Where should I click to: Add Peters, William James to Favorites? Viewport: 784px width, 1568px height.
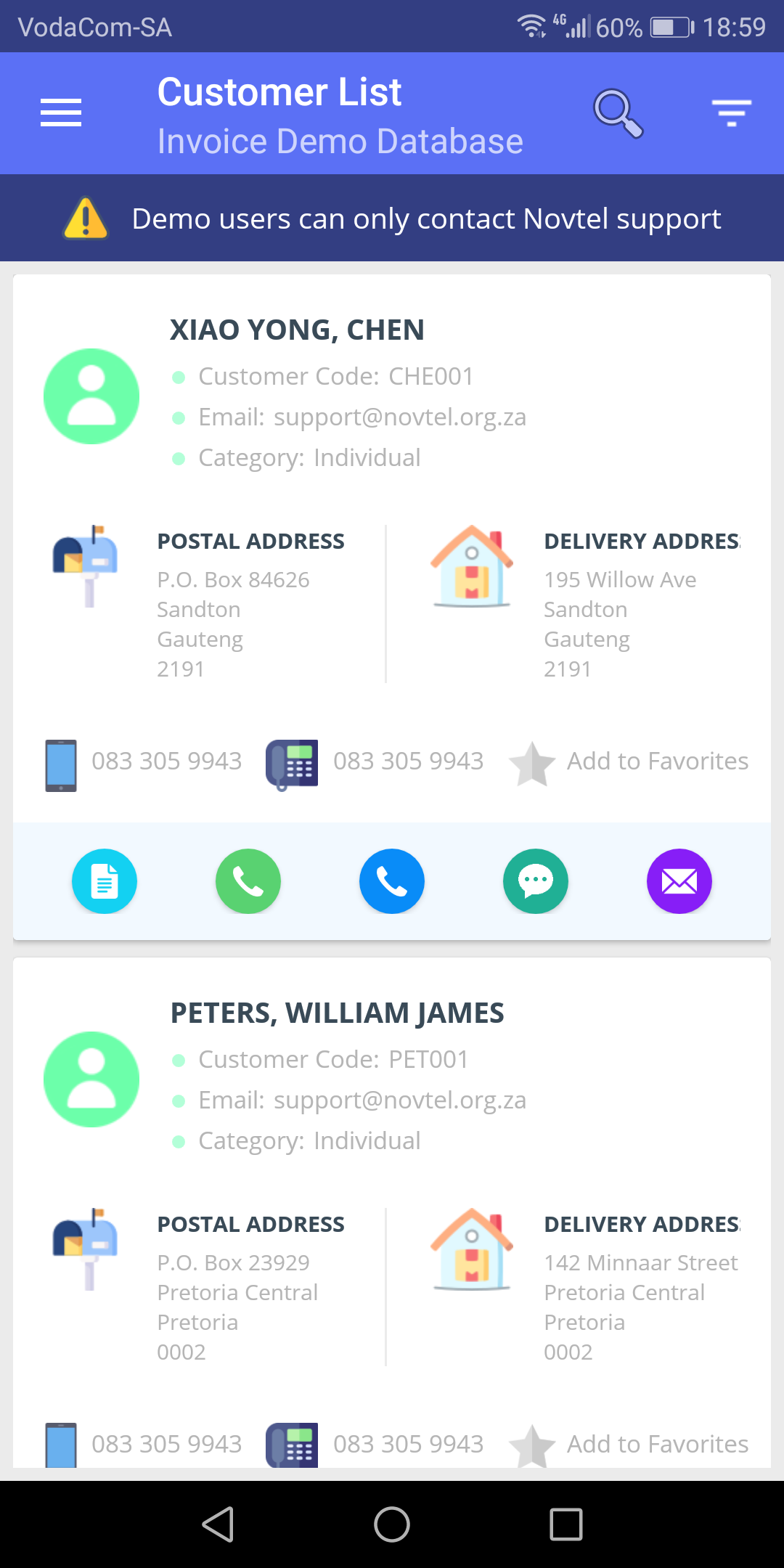pyautogui.click(x=629, y=1445)
